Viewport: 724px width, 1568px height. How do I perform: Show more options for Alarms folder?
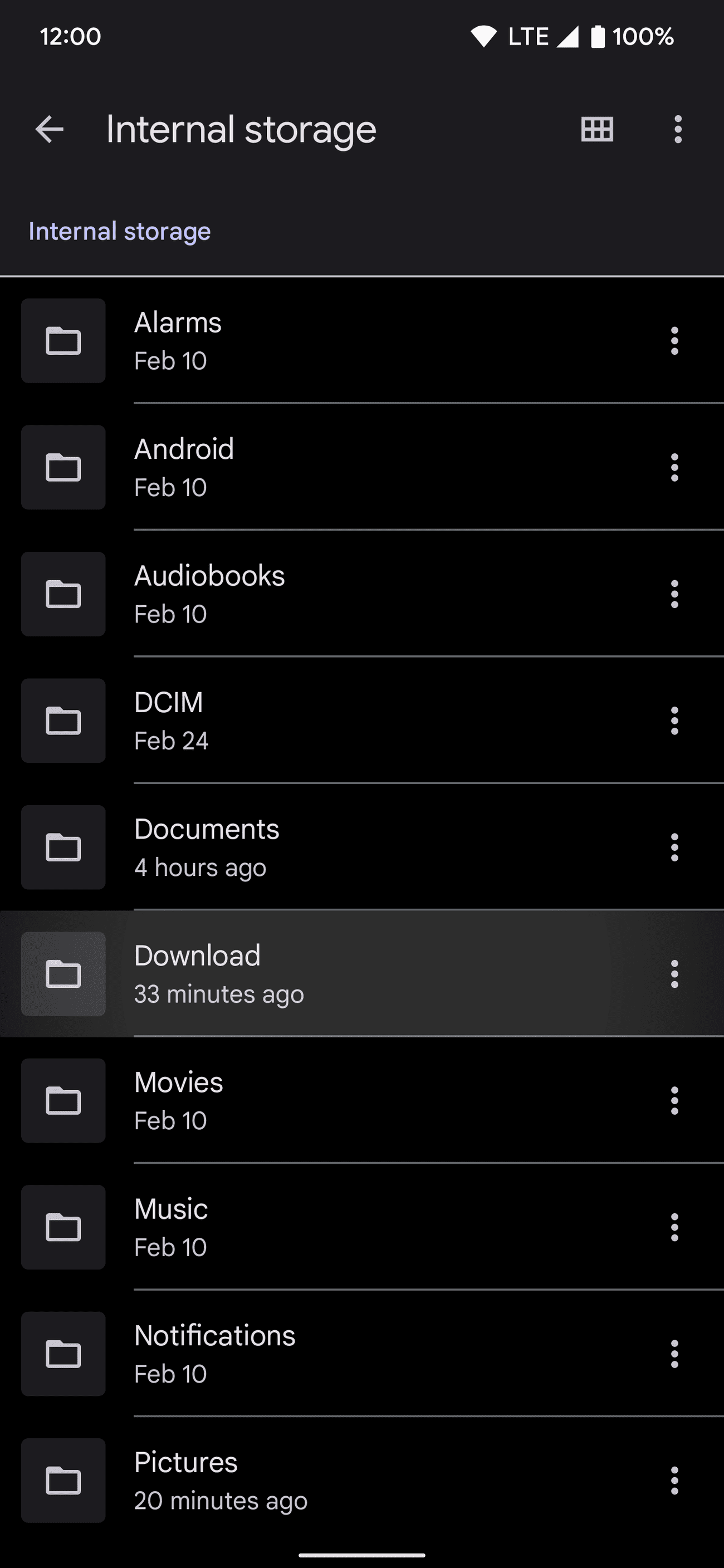point(674,341)
